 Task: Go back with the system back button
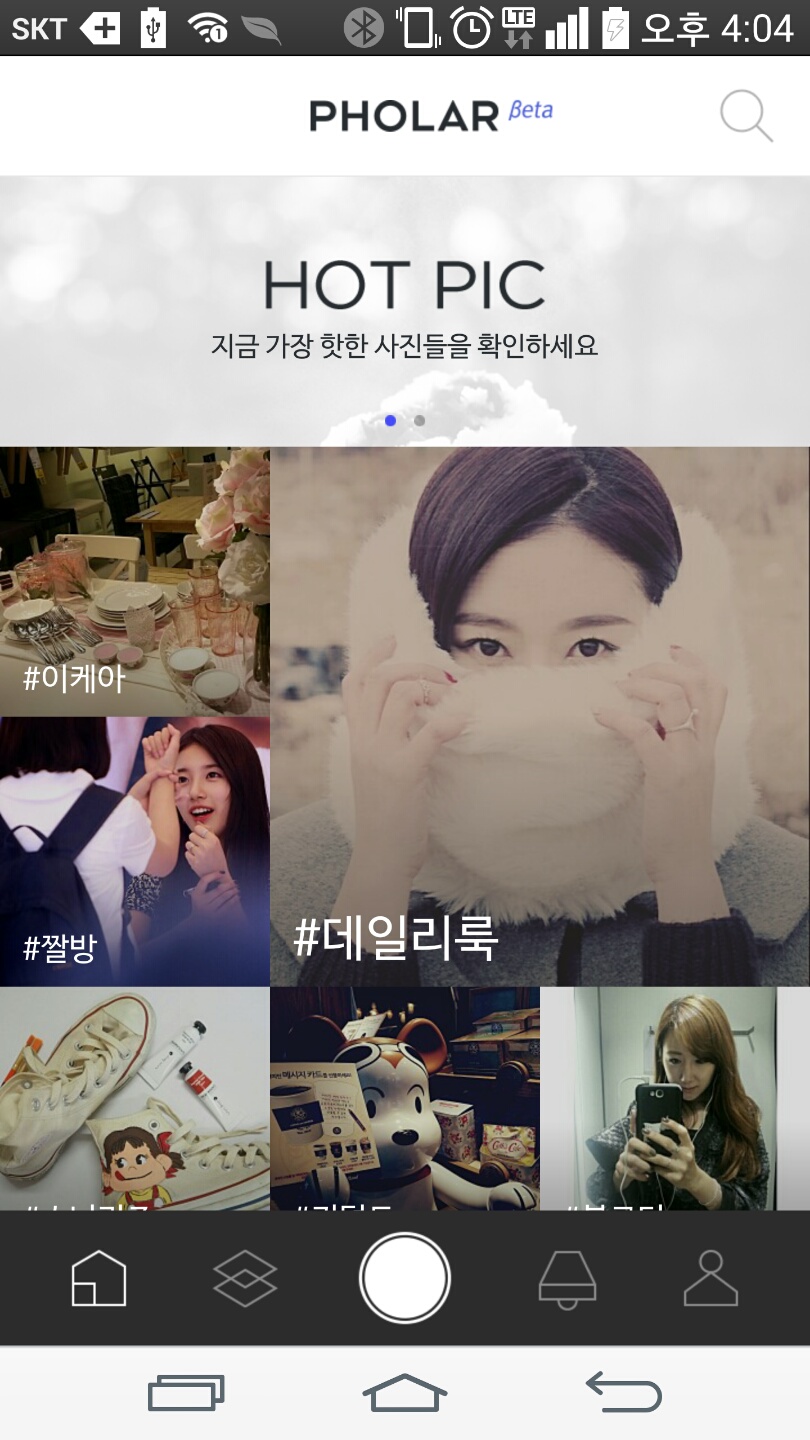pyautogui.click(x=624, y=1392)
